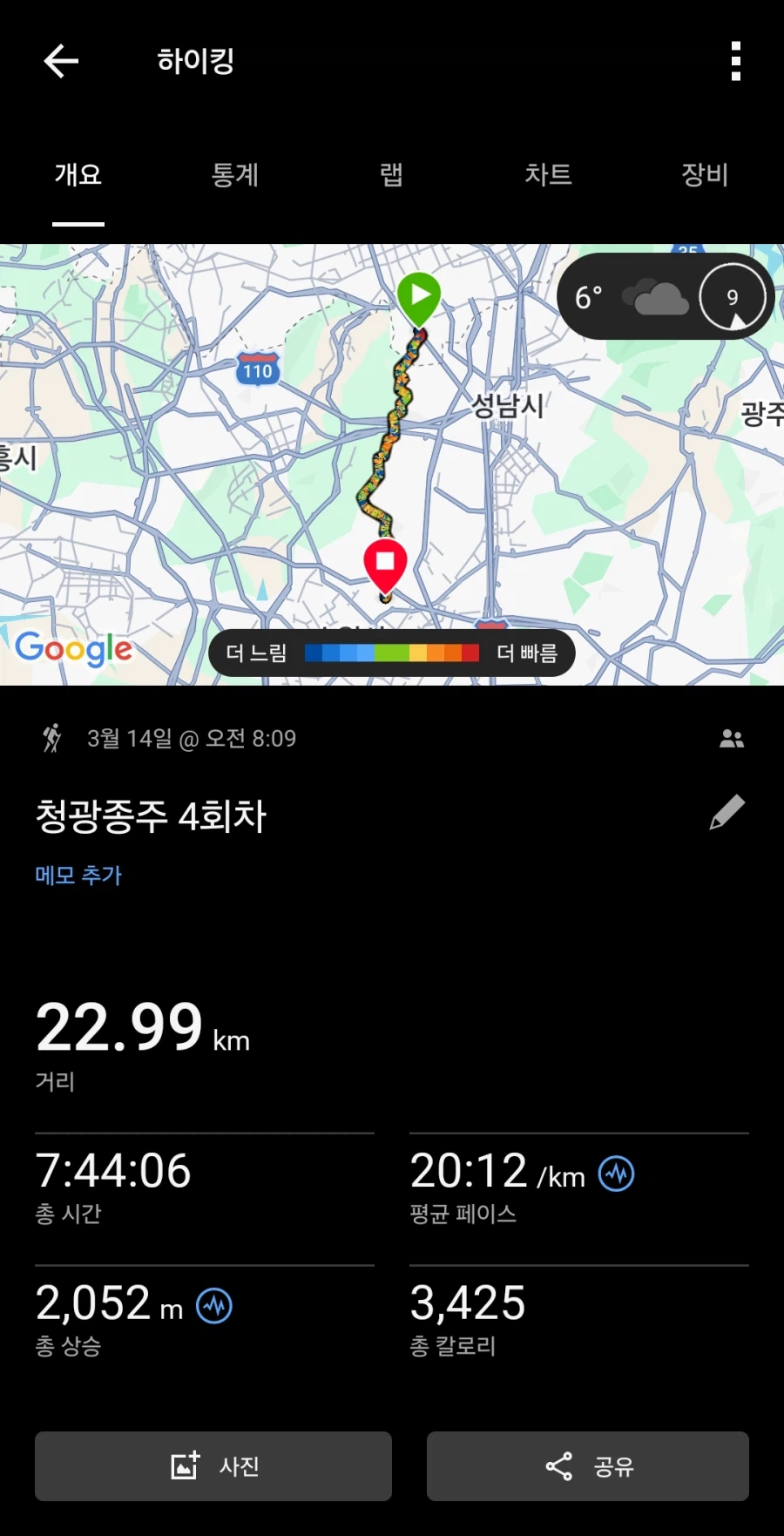Tap 메모 추가 to add a note
Image resolution: width=784 pixels, height=1536 pixels.
[78, 876]
